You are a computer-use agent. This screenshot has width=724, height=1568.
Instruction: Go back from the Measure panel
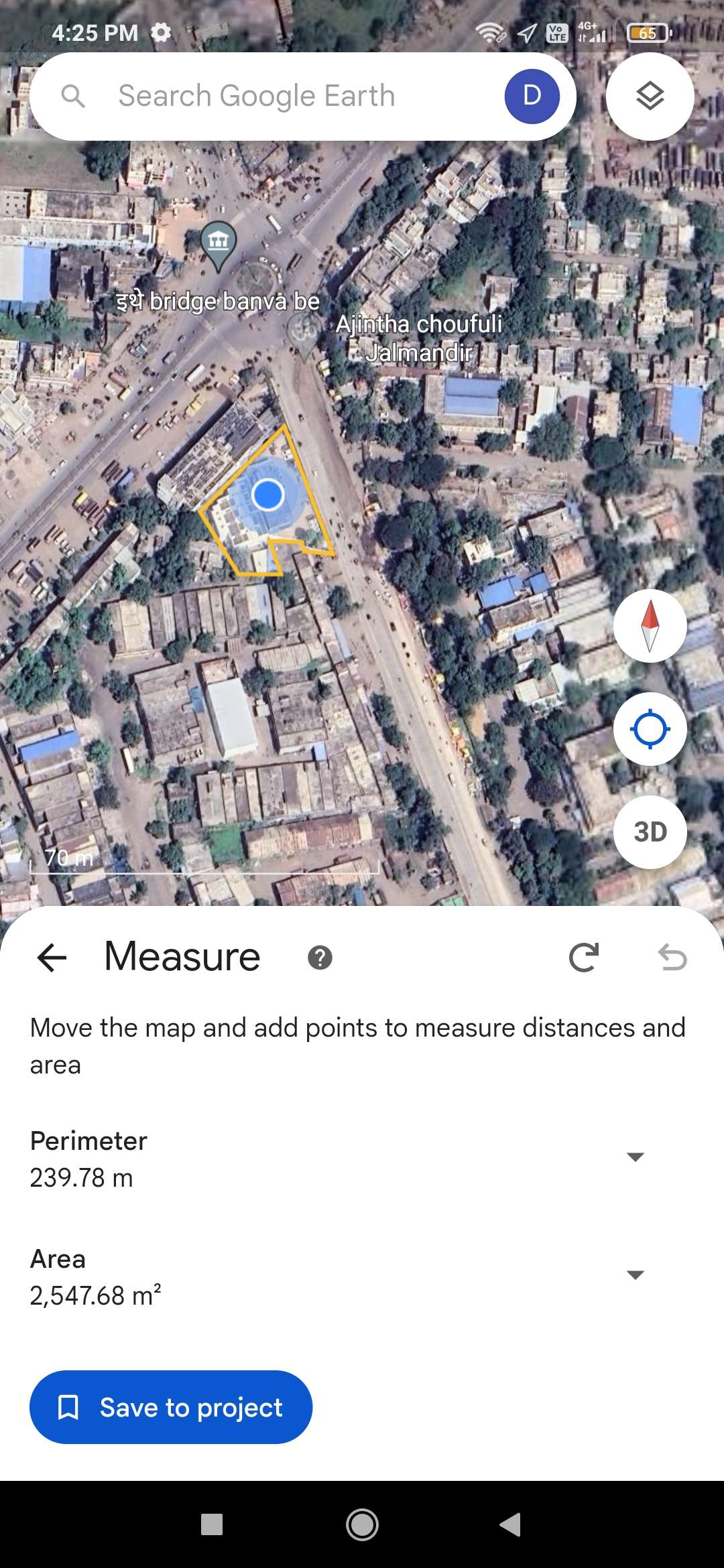pyautogui.click(x=52, y=957)
